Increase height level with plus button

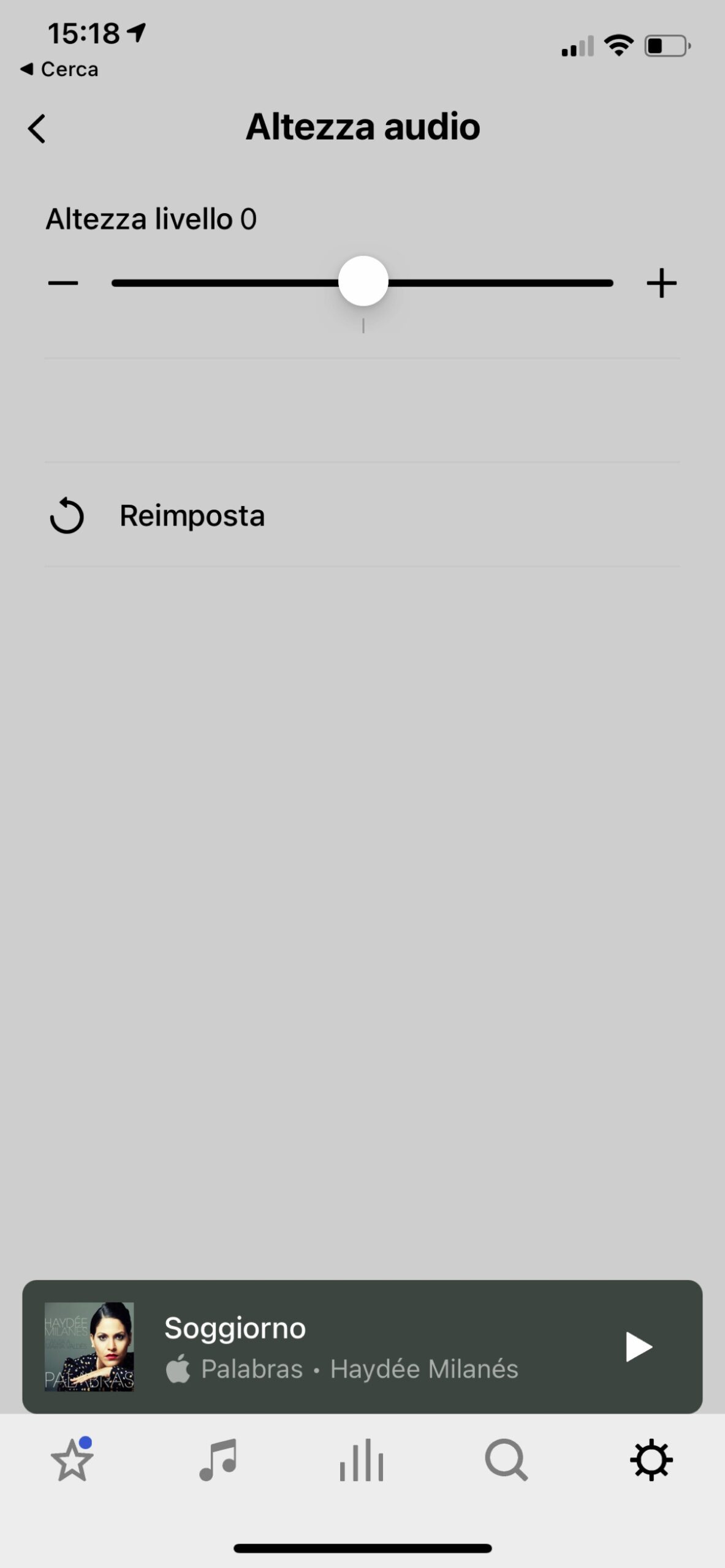(661, 283)
